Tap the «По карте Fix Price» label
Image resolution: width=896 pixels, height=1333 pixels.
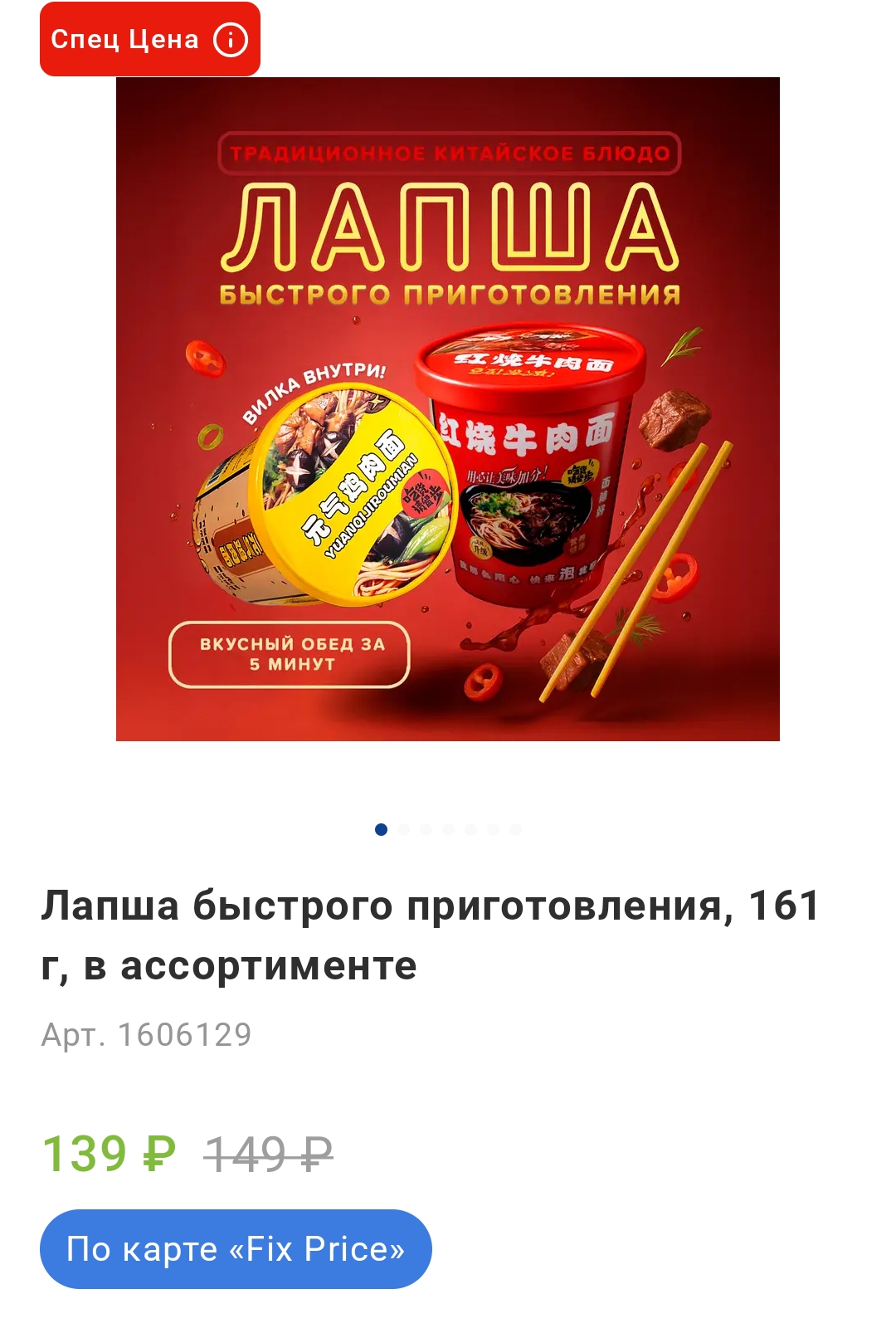(236, 1249)
